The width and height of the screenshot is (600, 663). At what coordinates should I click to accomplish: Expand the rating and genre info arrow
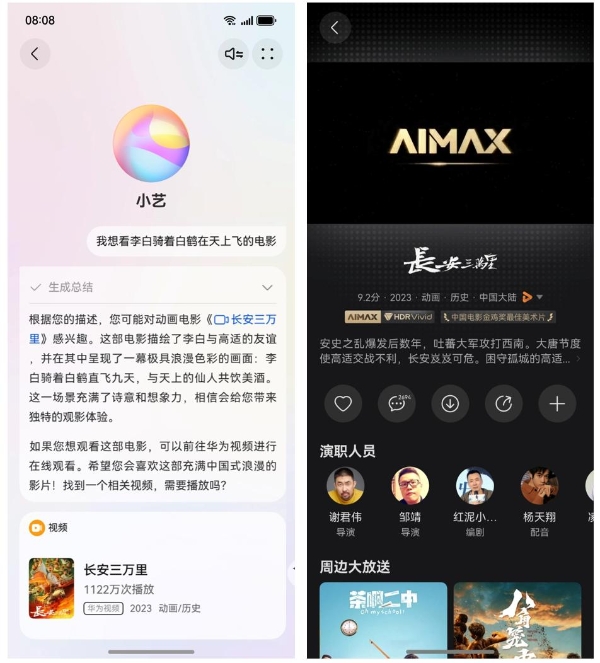541,297
